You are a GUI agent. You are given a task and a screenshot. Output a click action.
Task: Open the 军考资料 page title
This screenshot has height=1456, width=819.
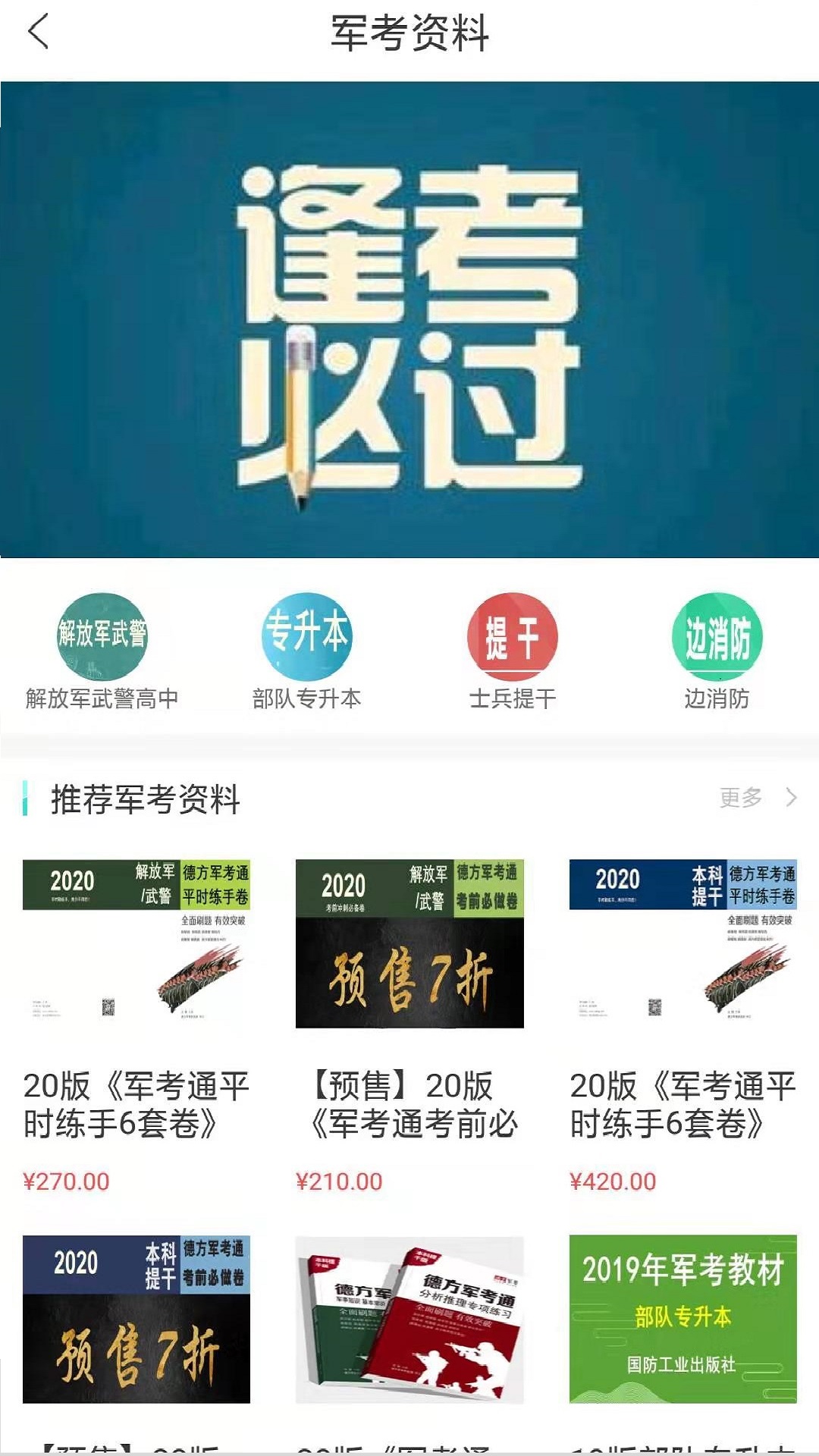409,35
